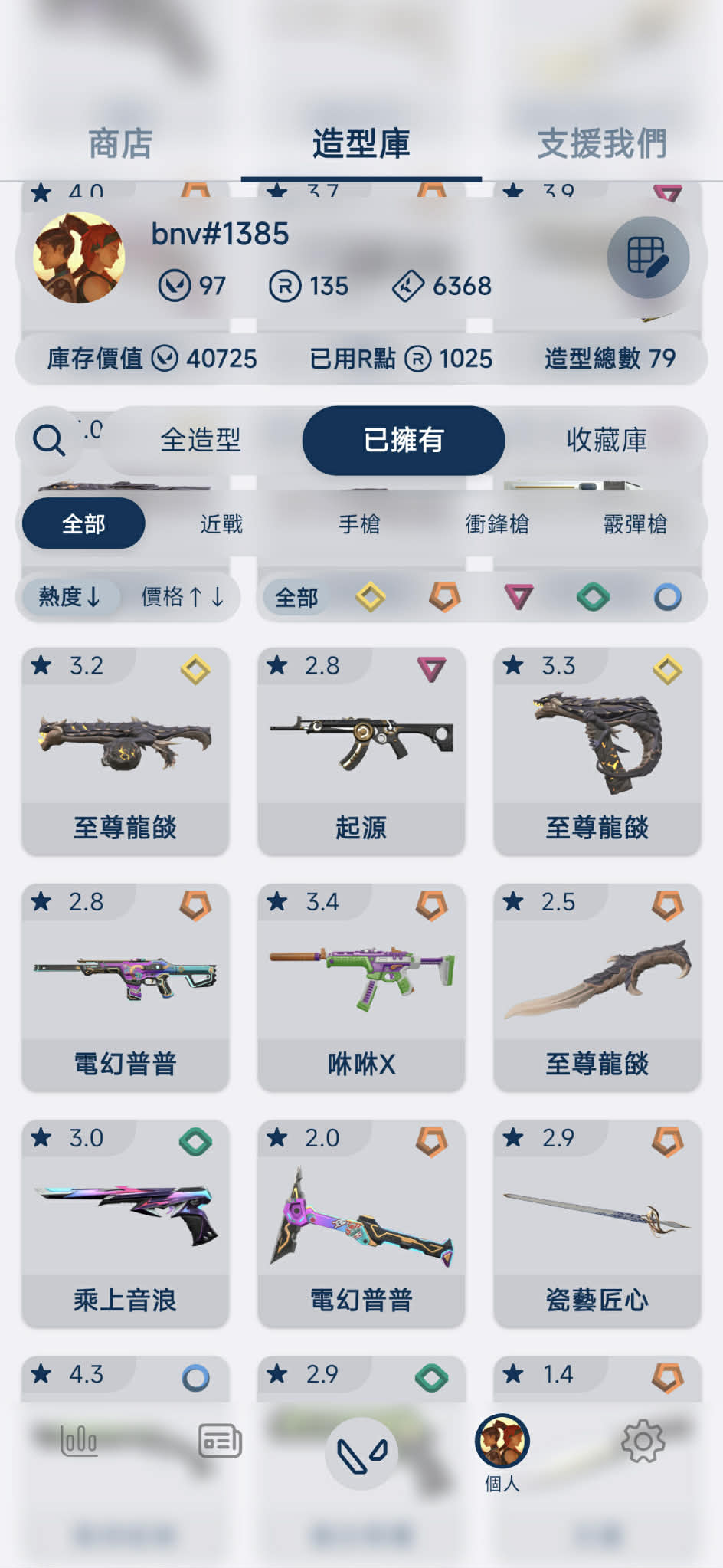The image size is (723, 1568).
Task: Filter skins by 衝鋒槍
Action: pyautogui.click(x=497, y=524)
